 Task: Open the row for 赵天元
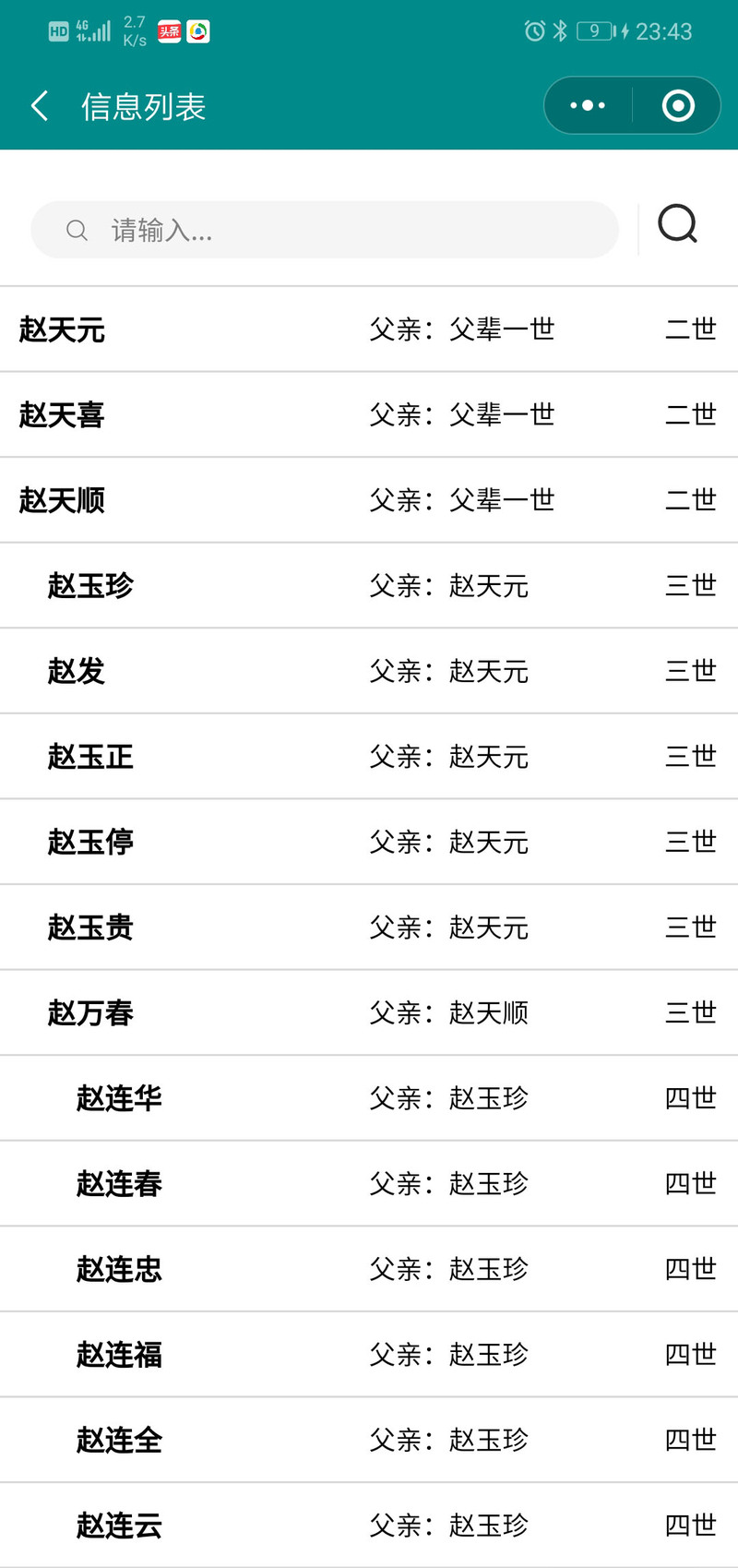coord(369,329)
